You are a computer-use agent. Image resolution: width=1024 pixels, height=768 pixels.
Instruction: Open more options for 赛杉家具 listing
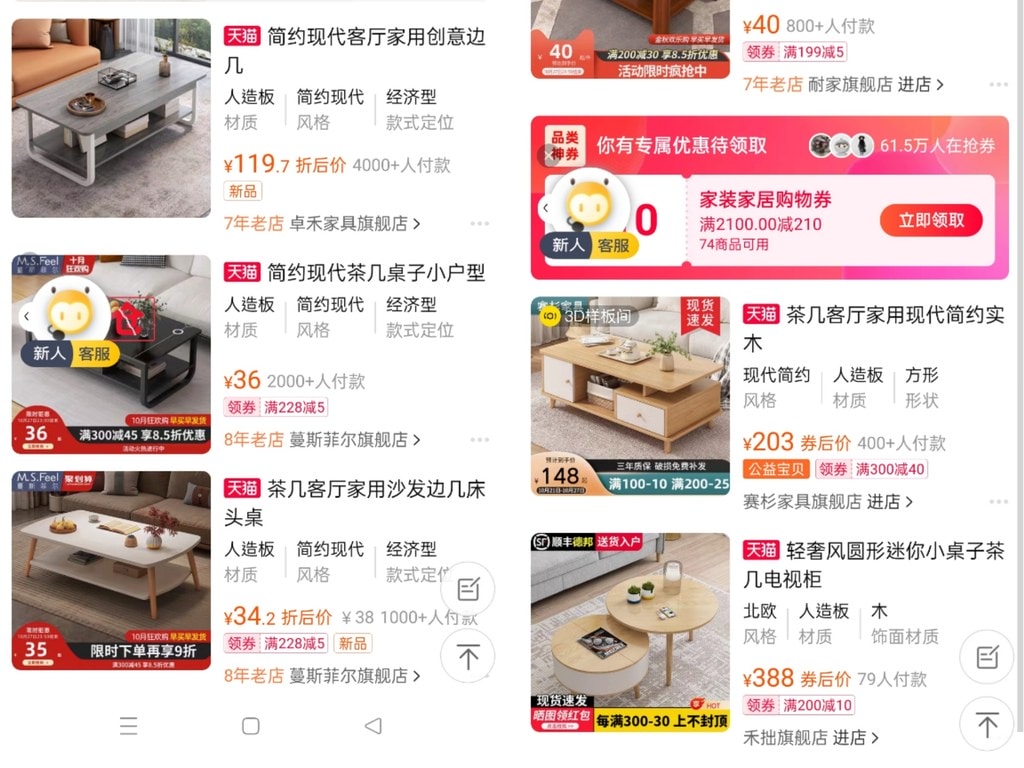click(x=999, y=501)
